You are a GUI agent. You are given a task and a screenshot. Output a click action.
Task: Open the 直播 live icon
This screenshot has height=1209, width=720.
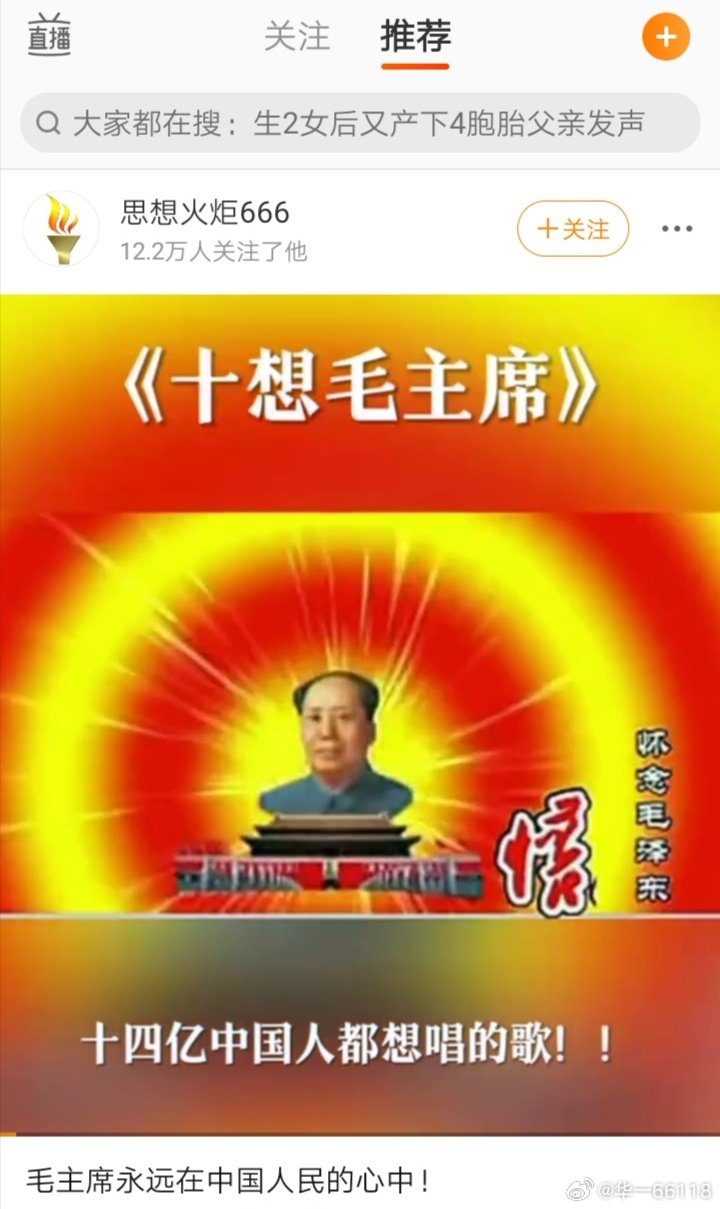tap(48, 38)
